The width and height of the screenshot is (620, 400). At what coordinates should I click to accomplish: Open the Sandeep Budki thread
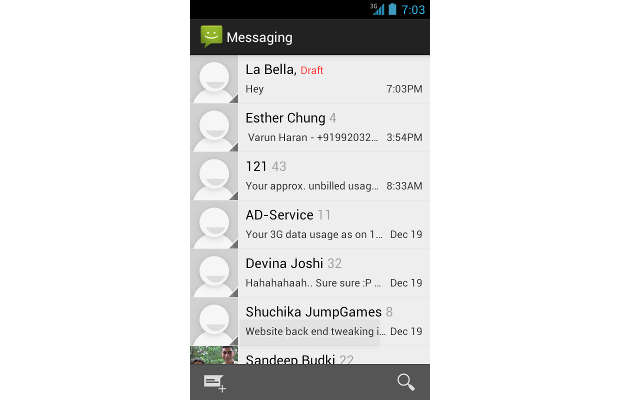(333, 356)
